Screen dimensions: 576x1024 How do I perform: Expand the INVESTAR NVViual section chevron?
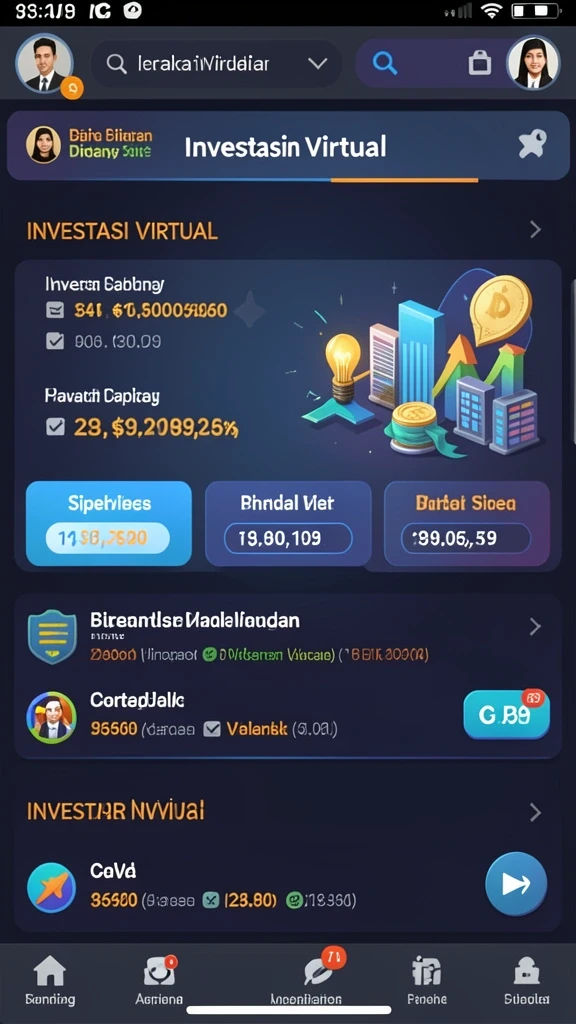(x=536, y=812)
